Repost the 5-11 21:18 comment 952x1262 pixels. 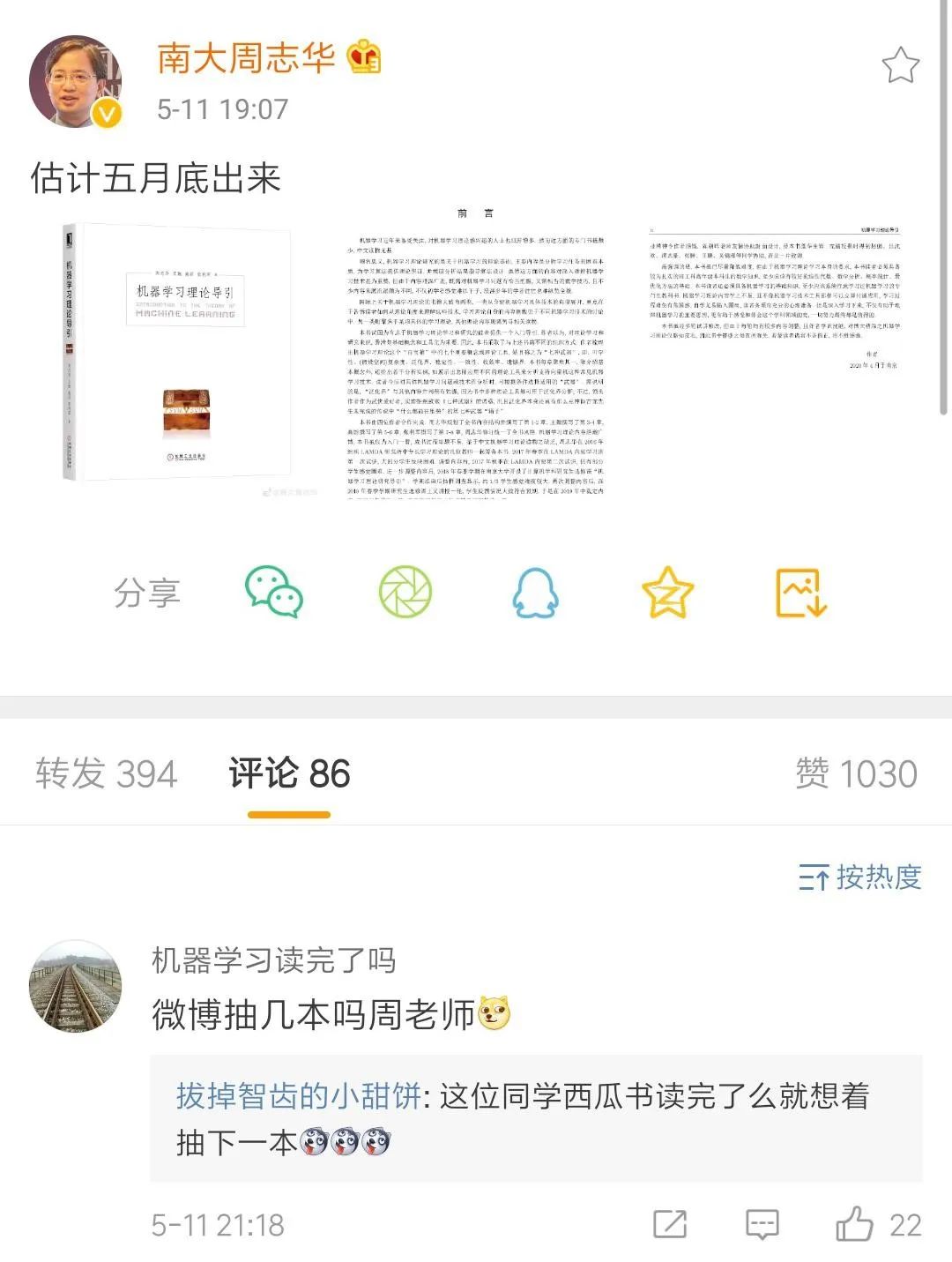point(670,1224)
